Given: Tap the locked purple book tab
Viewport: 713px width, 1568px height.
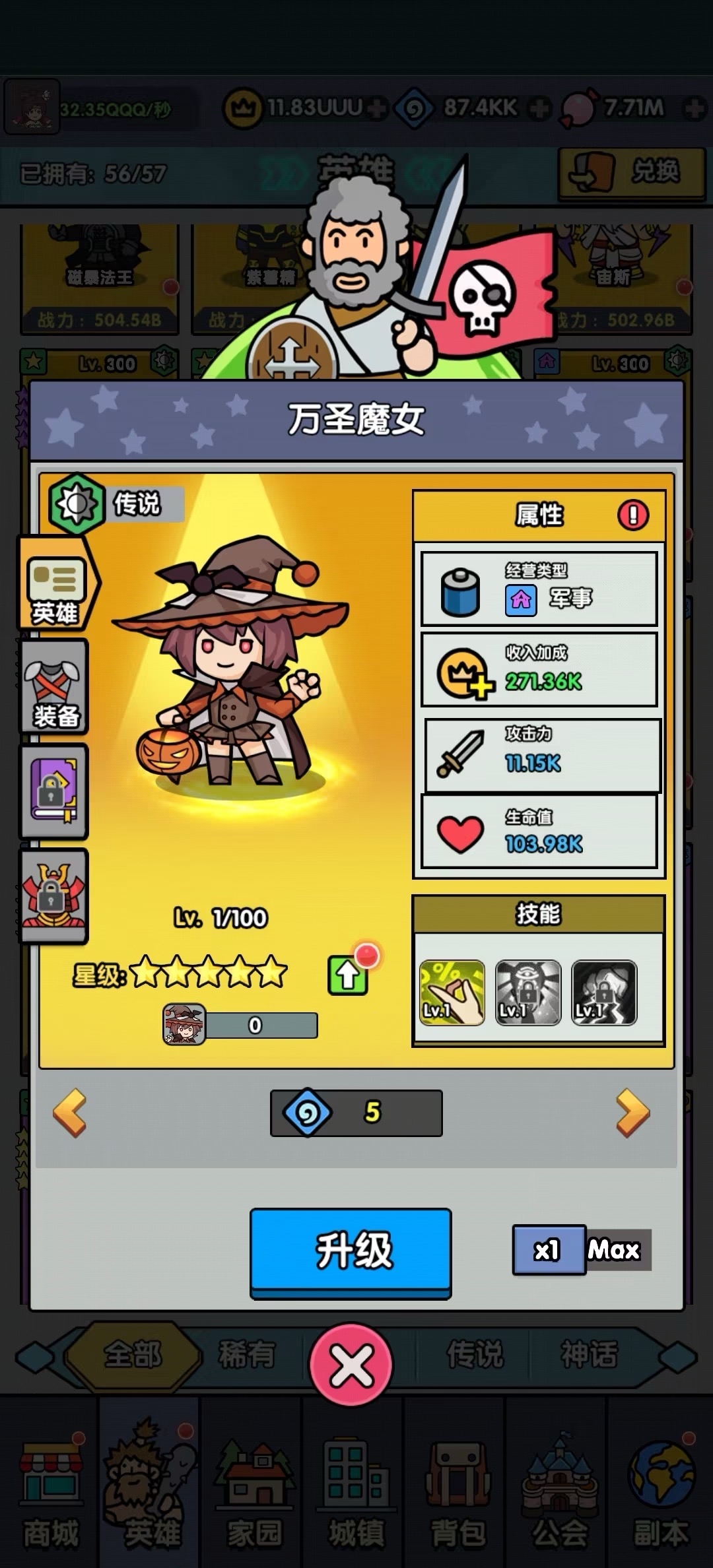Looking at the screenshot, I should (54, 791).
